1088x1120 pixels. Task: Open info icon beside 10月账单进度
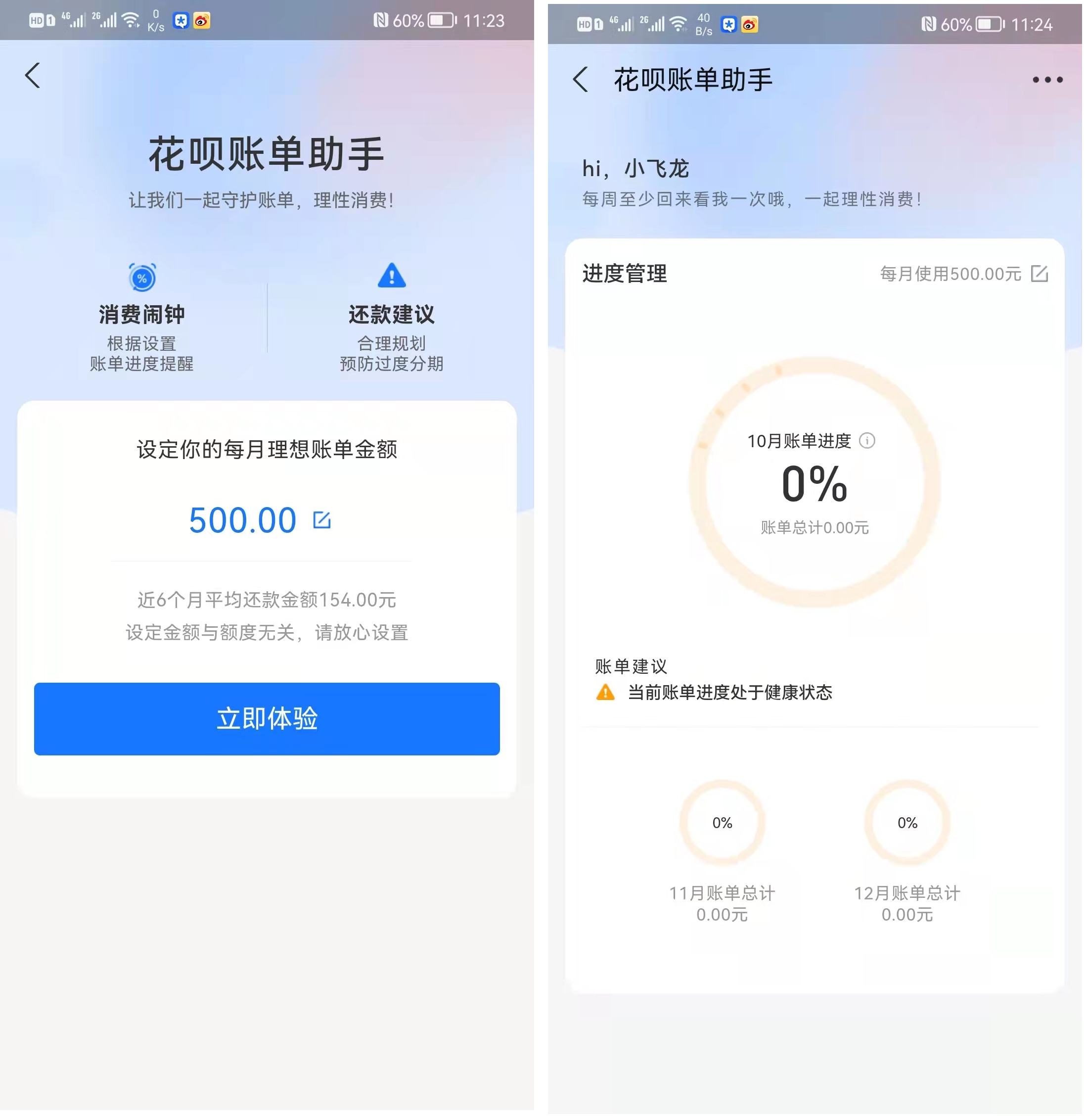866,441
